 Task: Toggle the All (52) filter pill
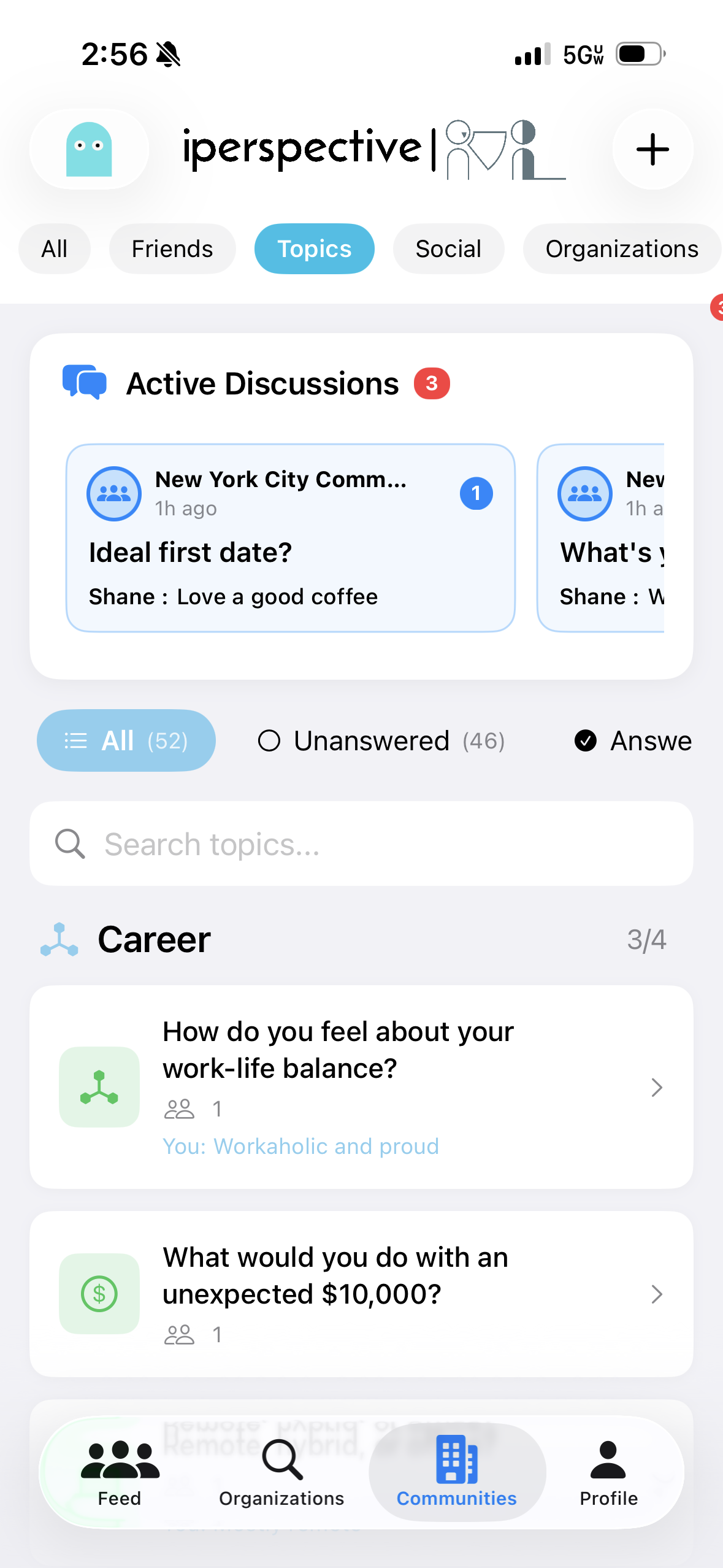pos(126,740)
